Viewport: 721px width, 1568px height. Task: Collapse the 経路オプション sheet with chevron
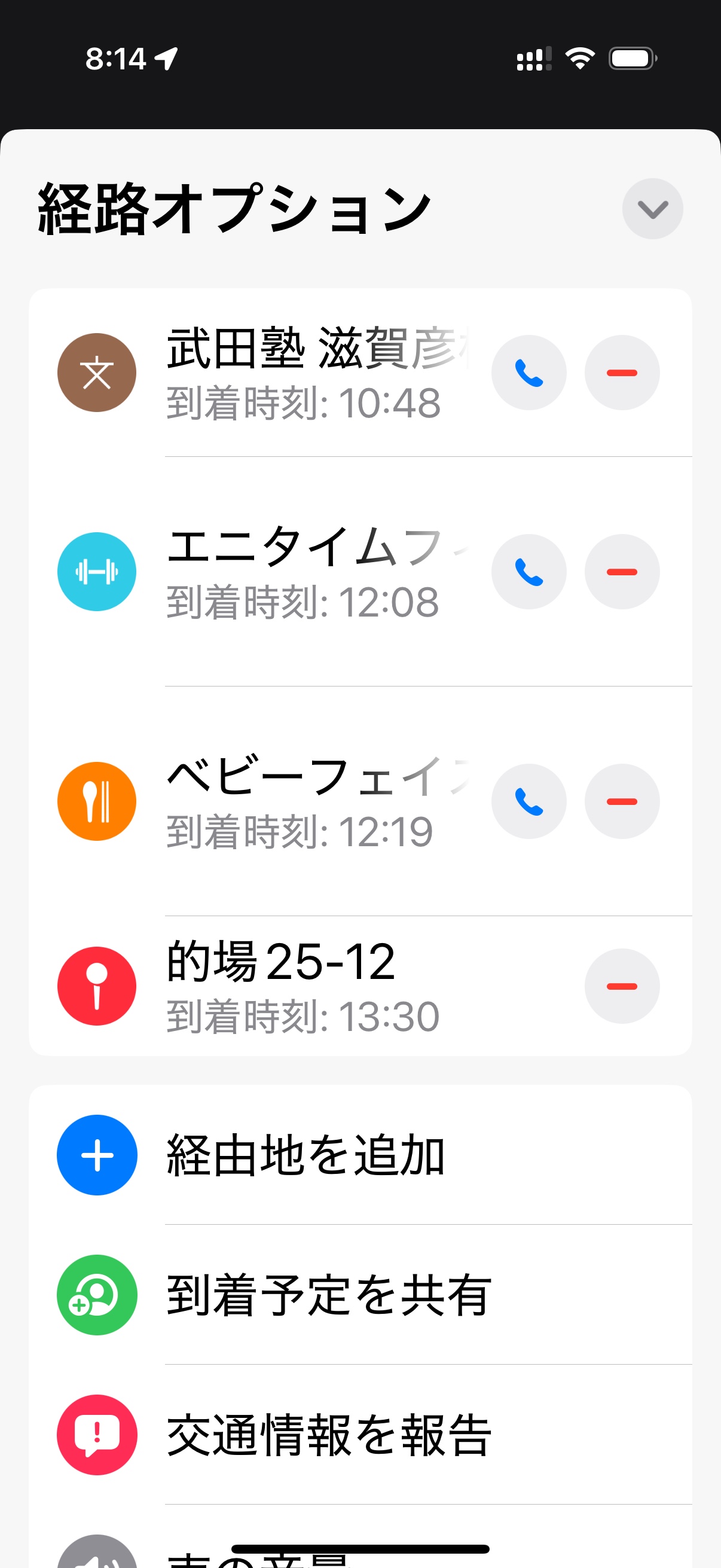point(652,209)
